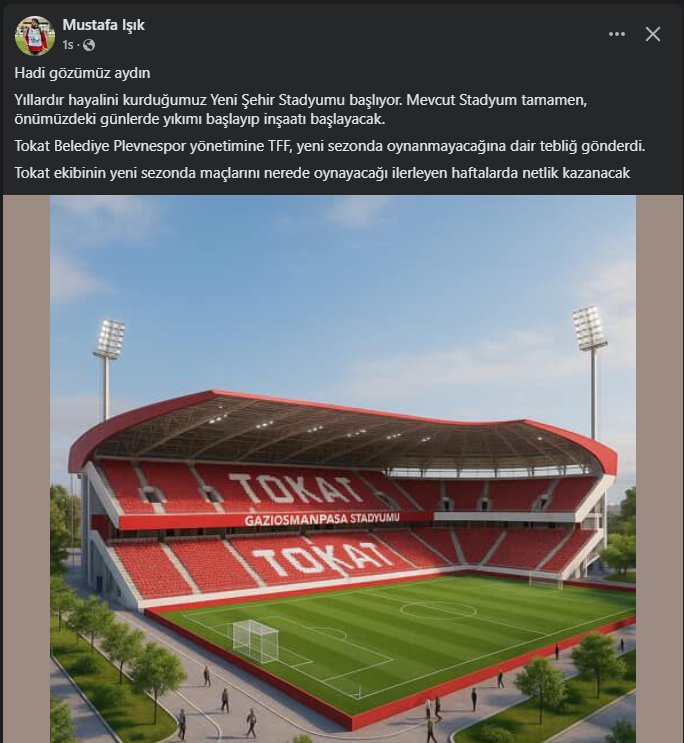Open the stadium image in full view
Viewport: 684px width, 743px height.
(343, 462)
